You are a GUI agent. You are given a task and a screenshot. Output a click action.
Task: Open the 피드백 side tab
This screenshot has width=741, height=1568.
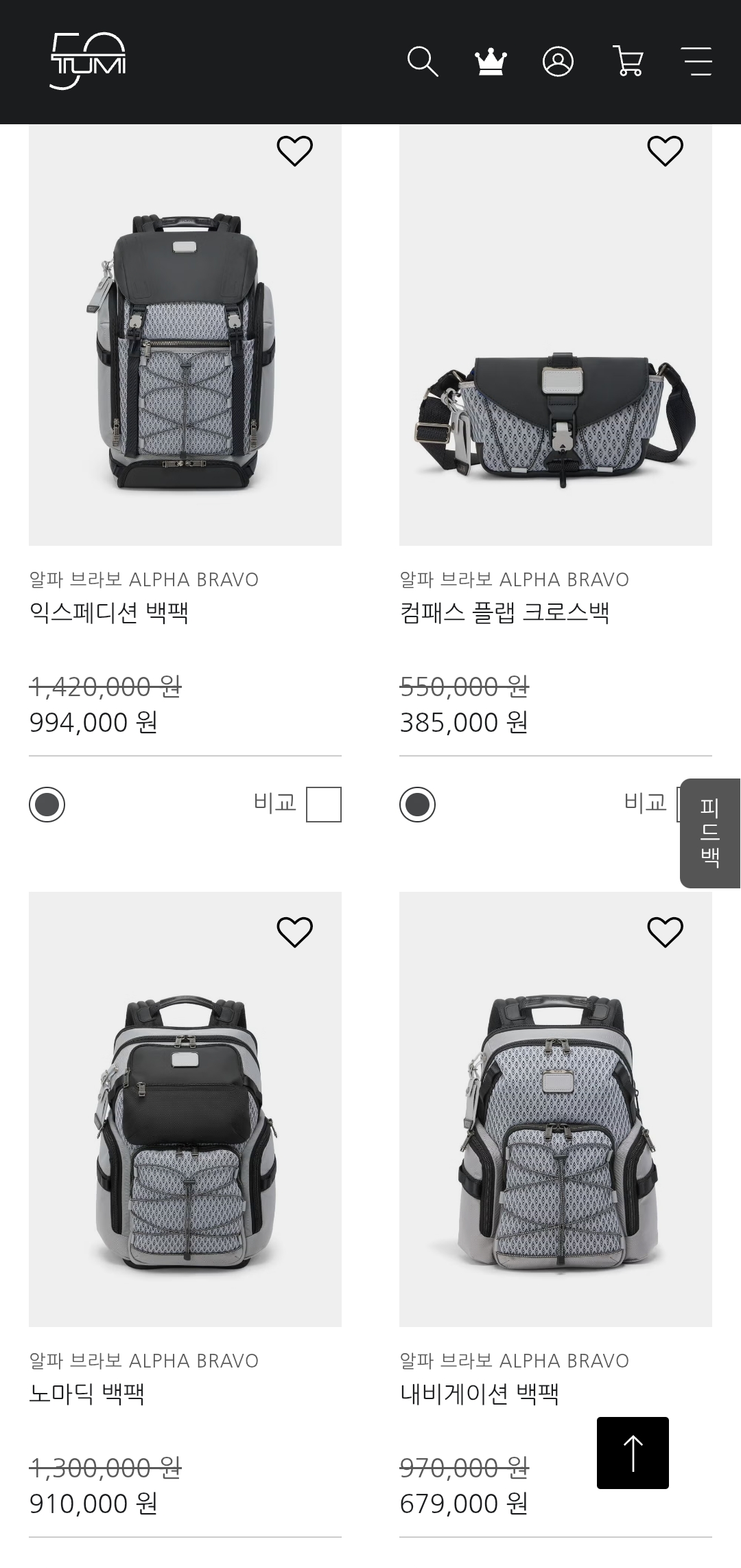click(x=710, y=833)
